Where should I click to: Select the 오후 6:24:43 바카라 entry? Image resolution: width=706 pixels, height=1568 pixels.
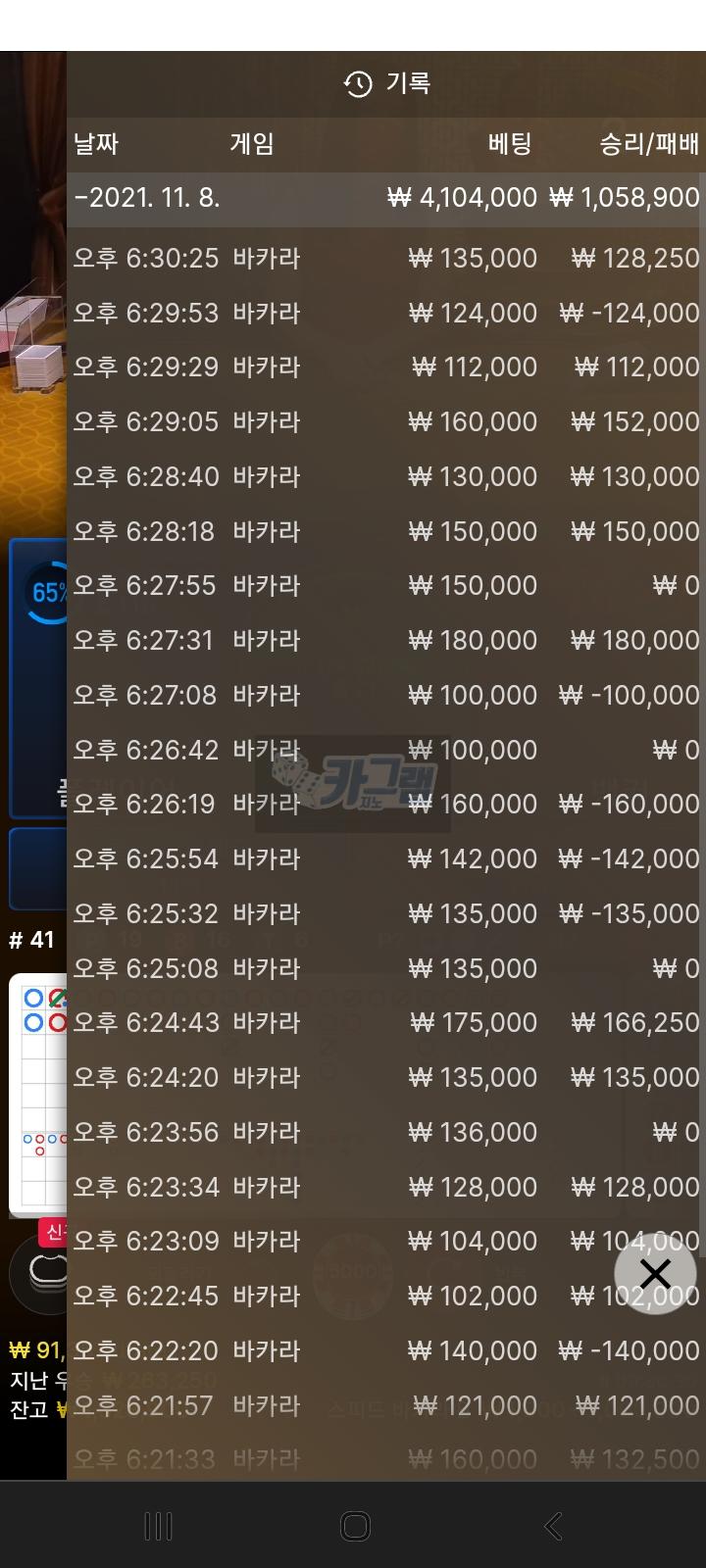tap(385, 1023)
